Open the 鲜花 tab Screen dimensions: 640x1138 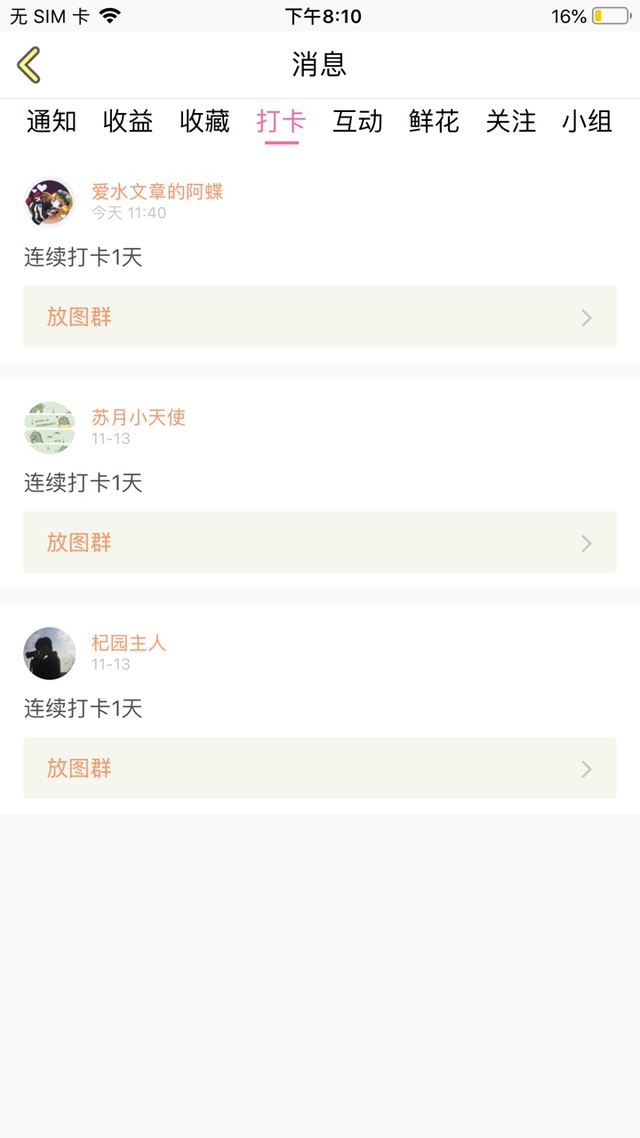point(434,122)
